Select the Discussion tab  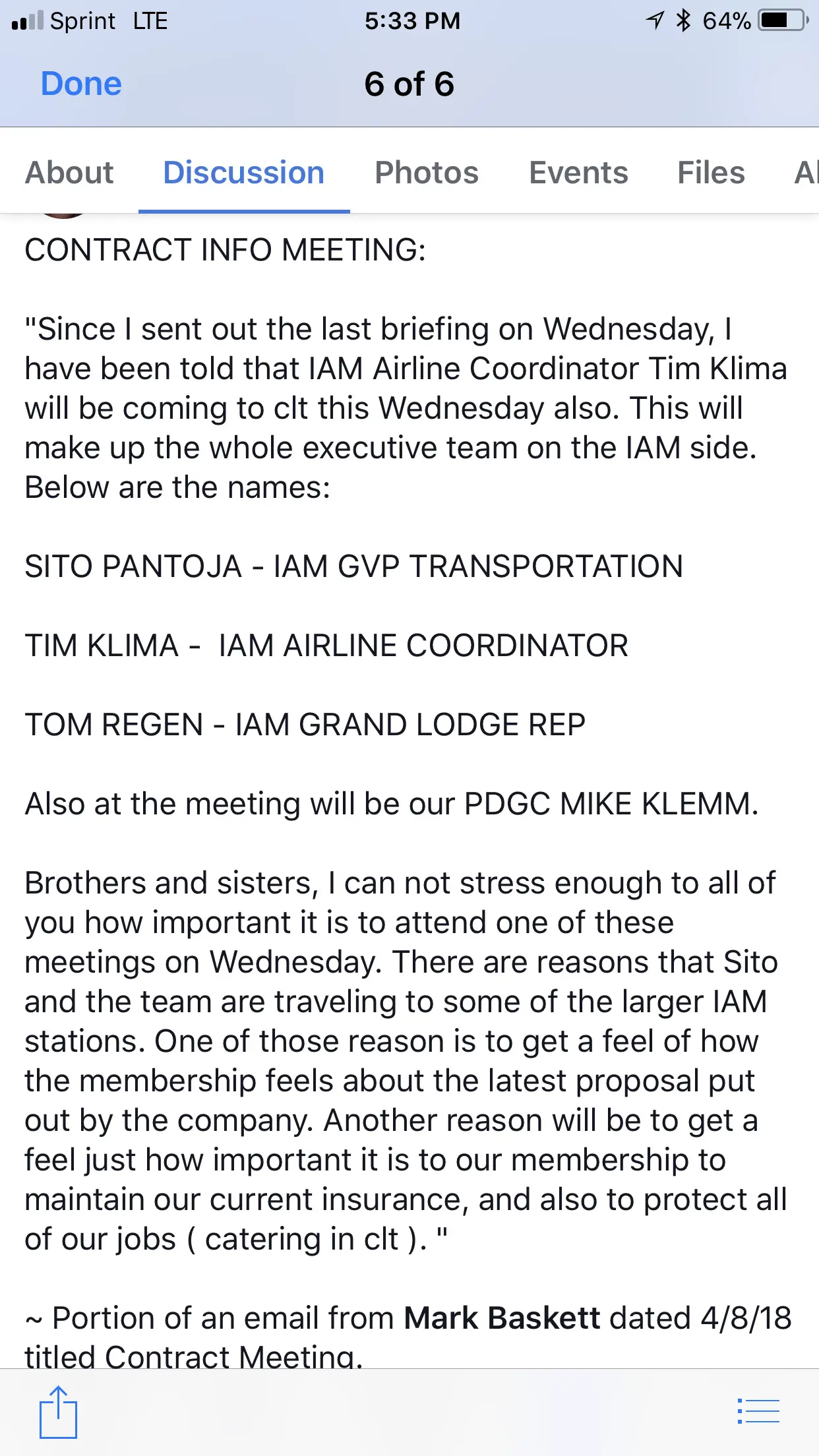coord(243,173)
